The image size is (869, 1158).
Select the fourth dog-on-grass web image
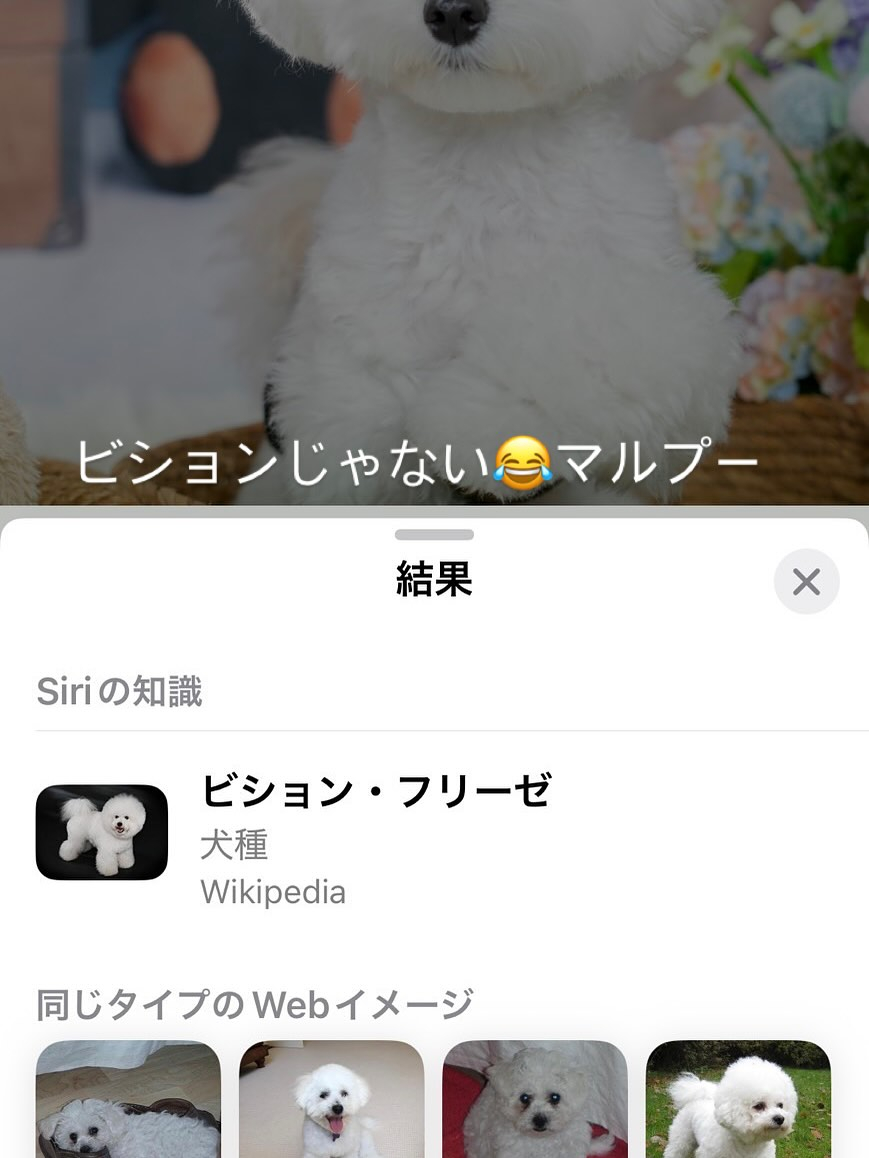[737, 1100]
